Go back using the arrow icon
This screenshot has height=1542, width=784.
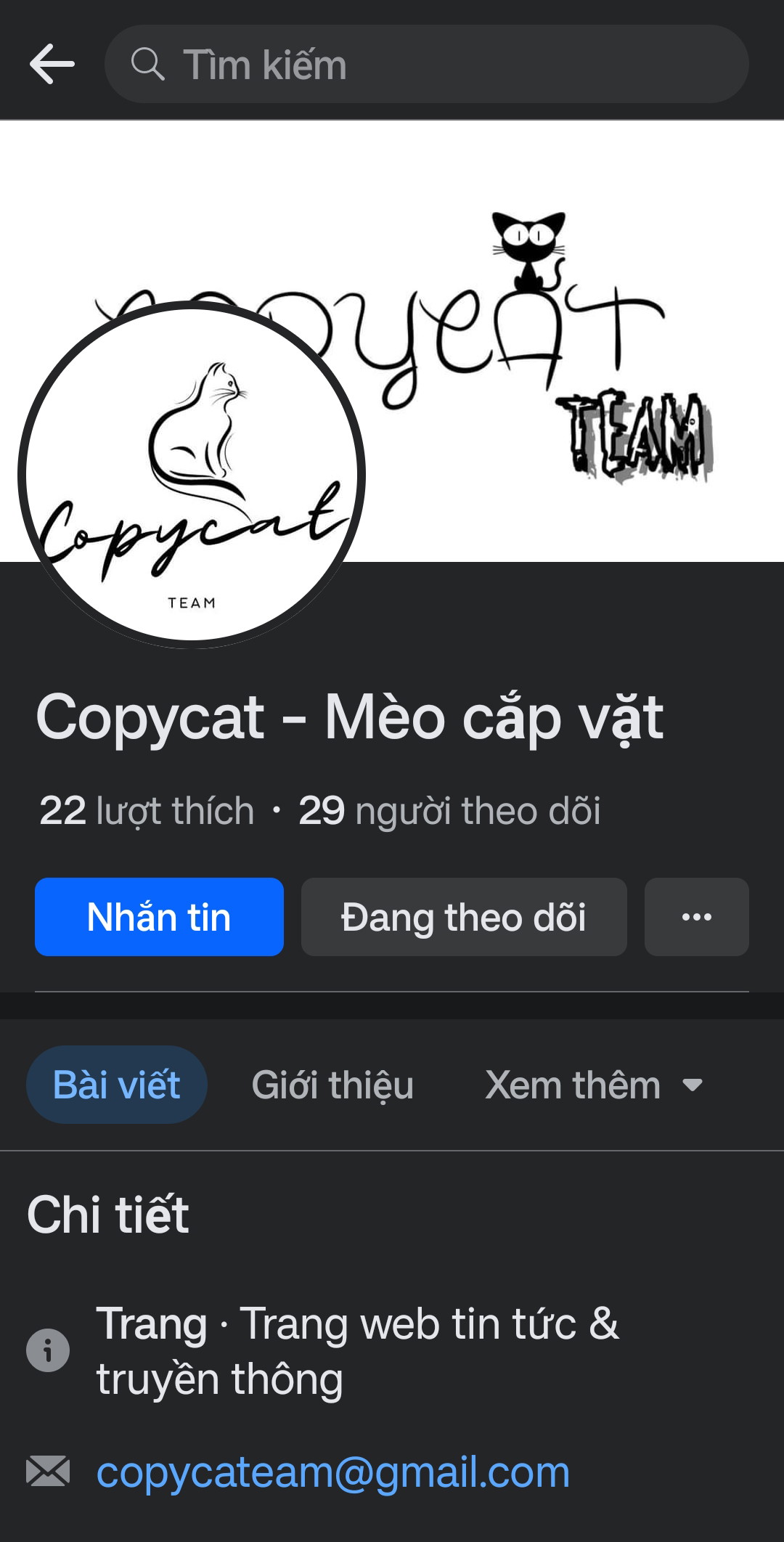point(52,64)
